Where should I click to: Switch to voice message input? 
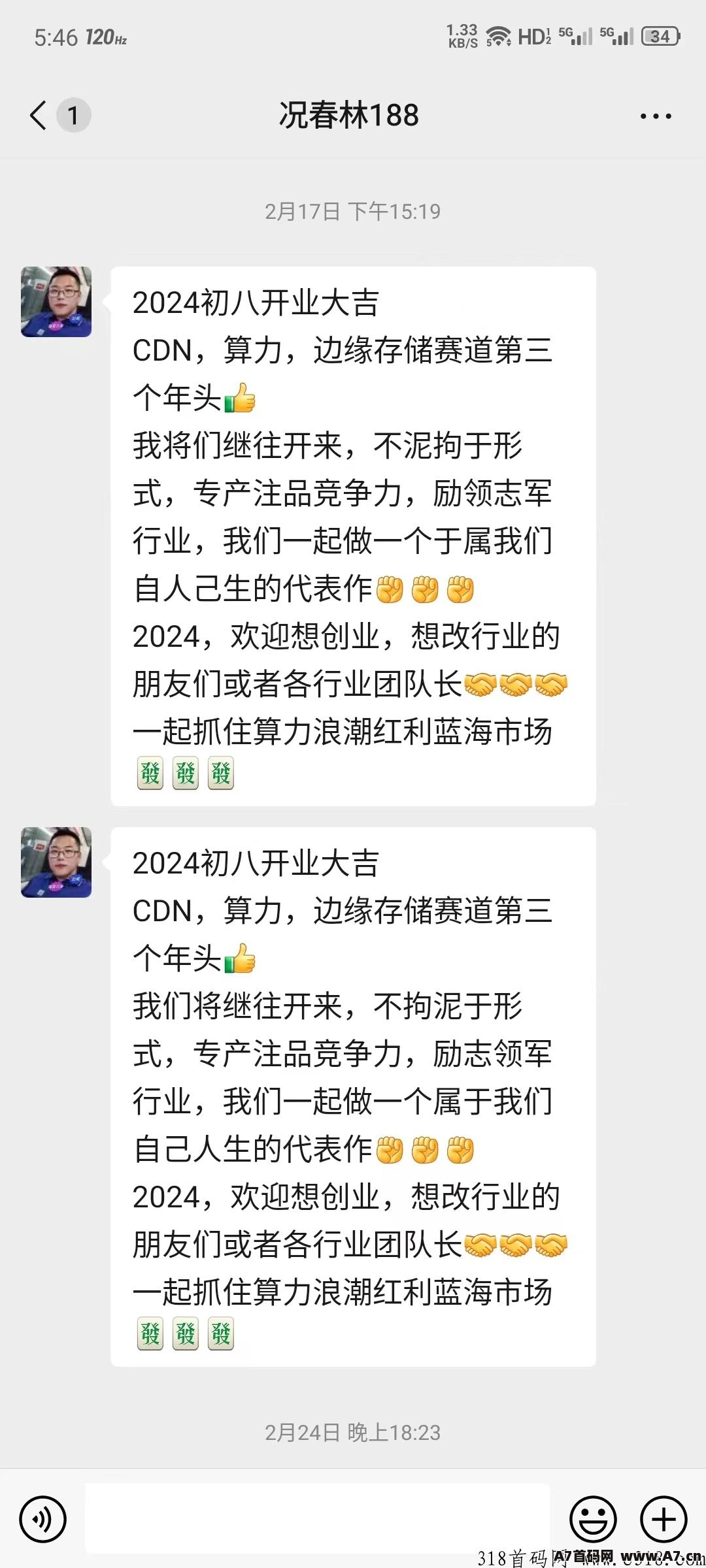(x=43, y=1520)
